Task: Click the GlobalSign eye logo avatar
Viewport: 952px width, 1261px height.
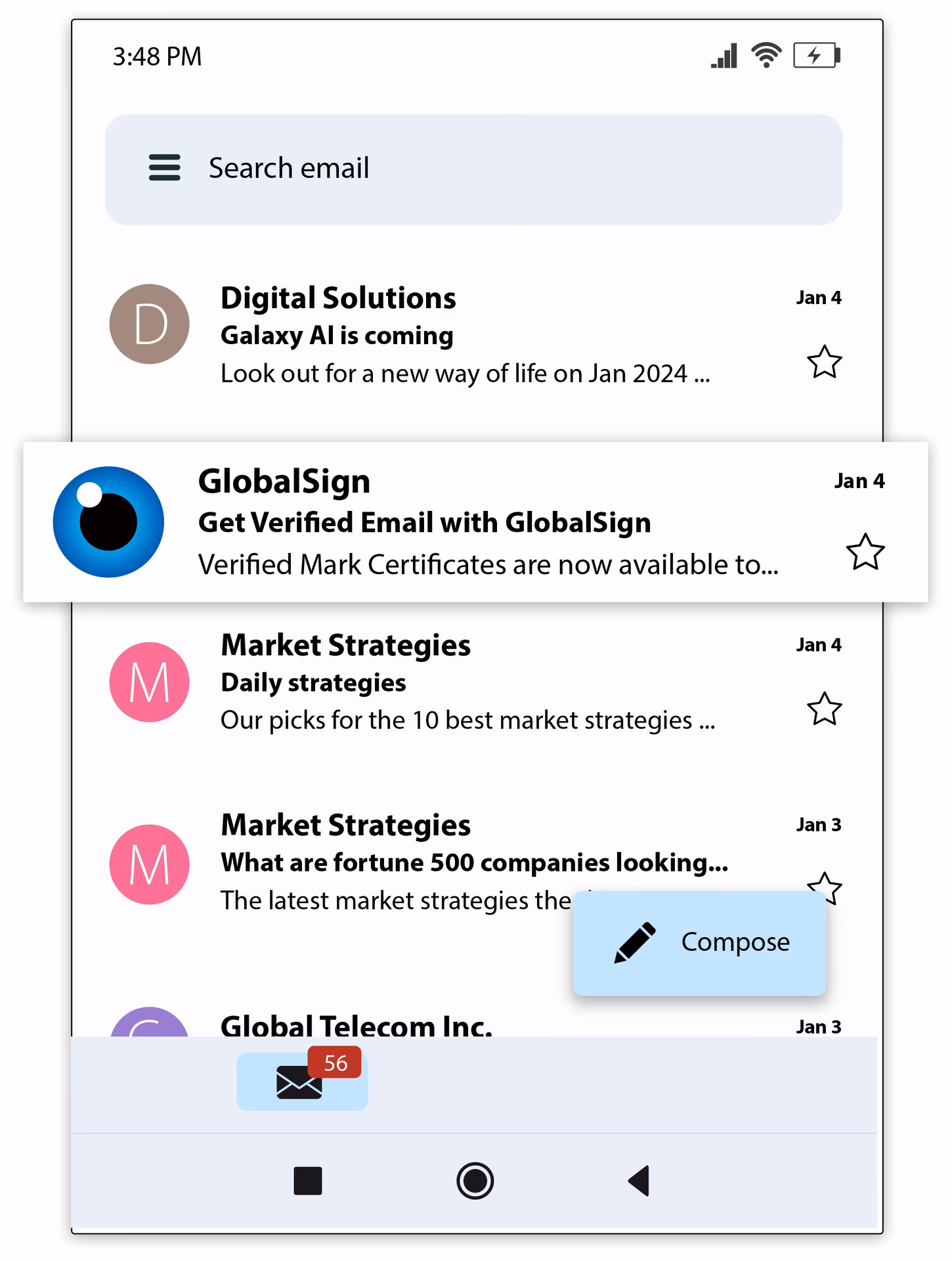Action: click(108, 522)
